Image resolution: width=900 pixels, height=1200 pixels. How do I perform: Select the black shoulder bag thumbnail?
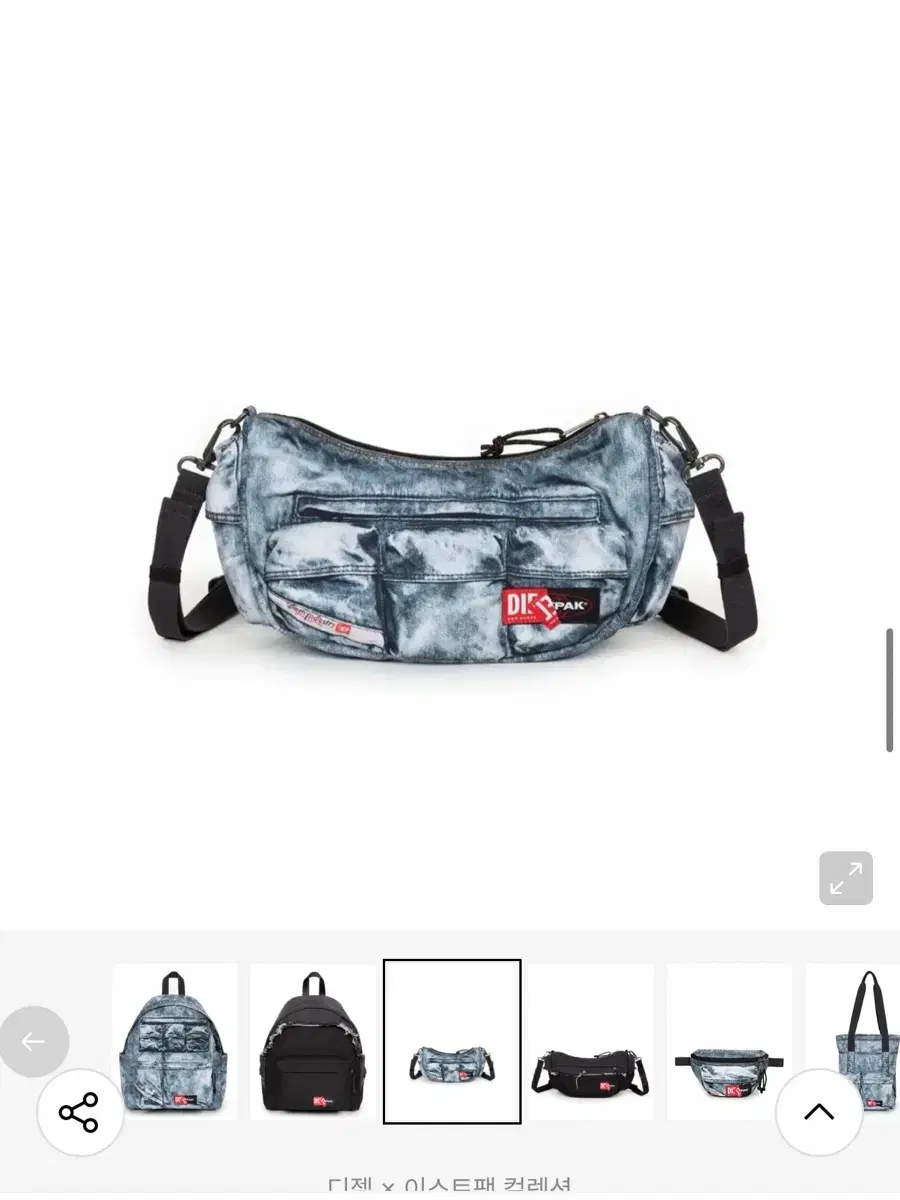click(590, 1040)
